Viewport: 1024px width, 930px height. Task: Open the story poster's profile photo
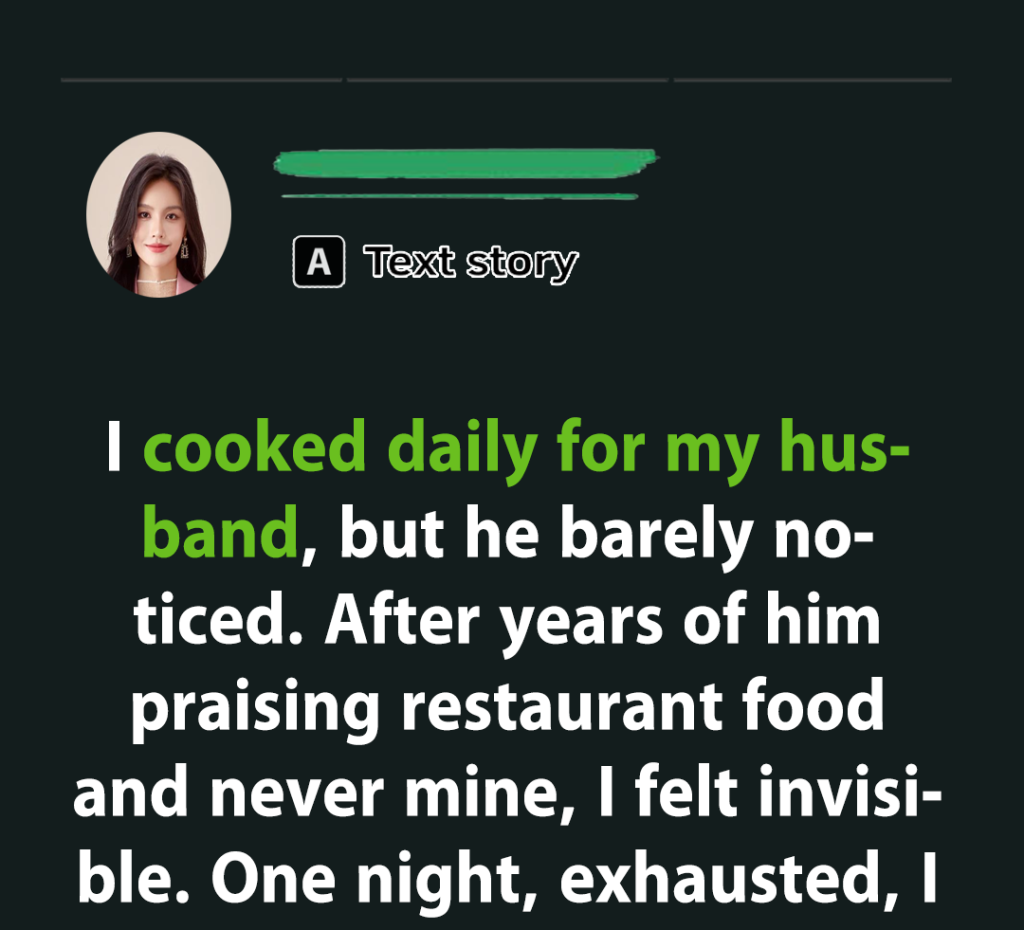[159, 215]
